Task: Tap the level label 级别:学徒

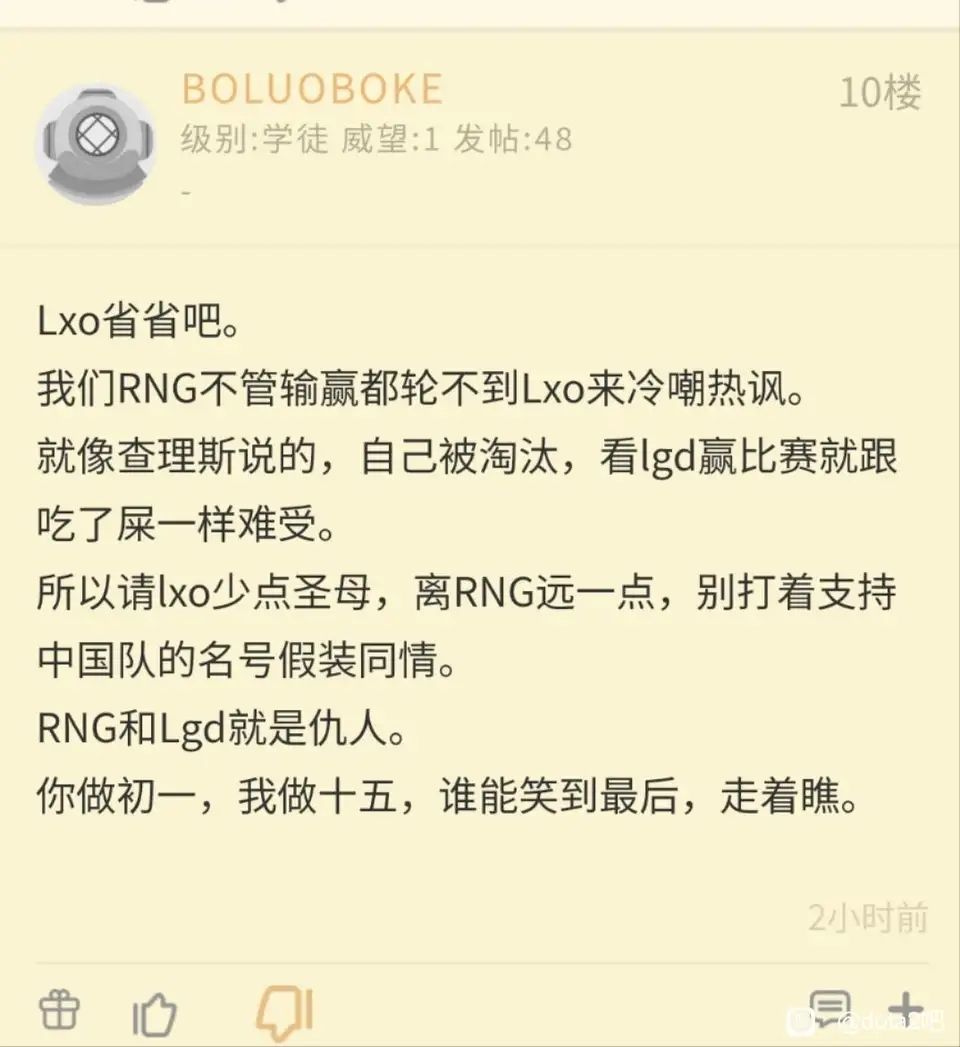Action: 252,141
